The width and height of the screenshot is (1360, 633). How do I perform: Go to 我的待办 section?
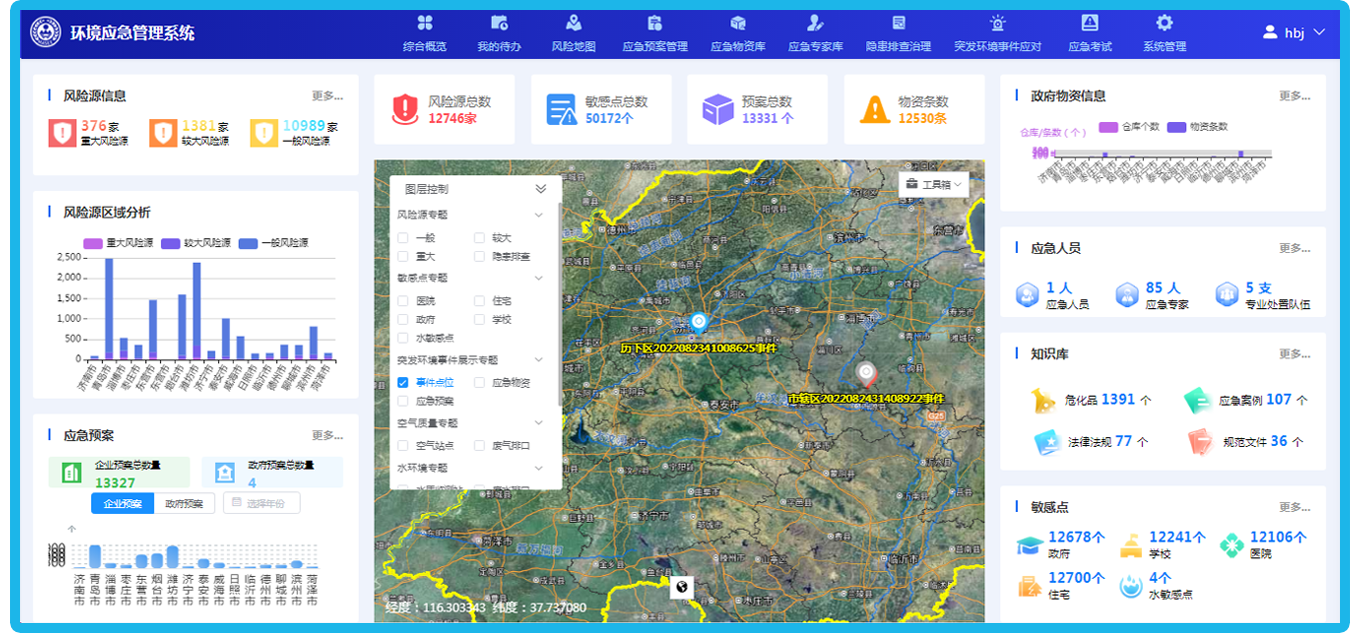coord(499,33)
